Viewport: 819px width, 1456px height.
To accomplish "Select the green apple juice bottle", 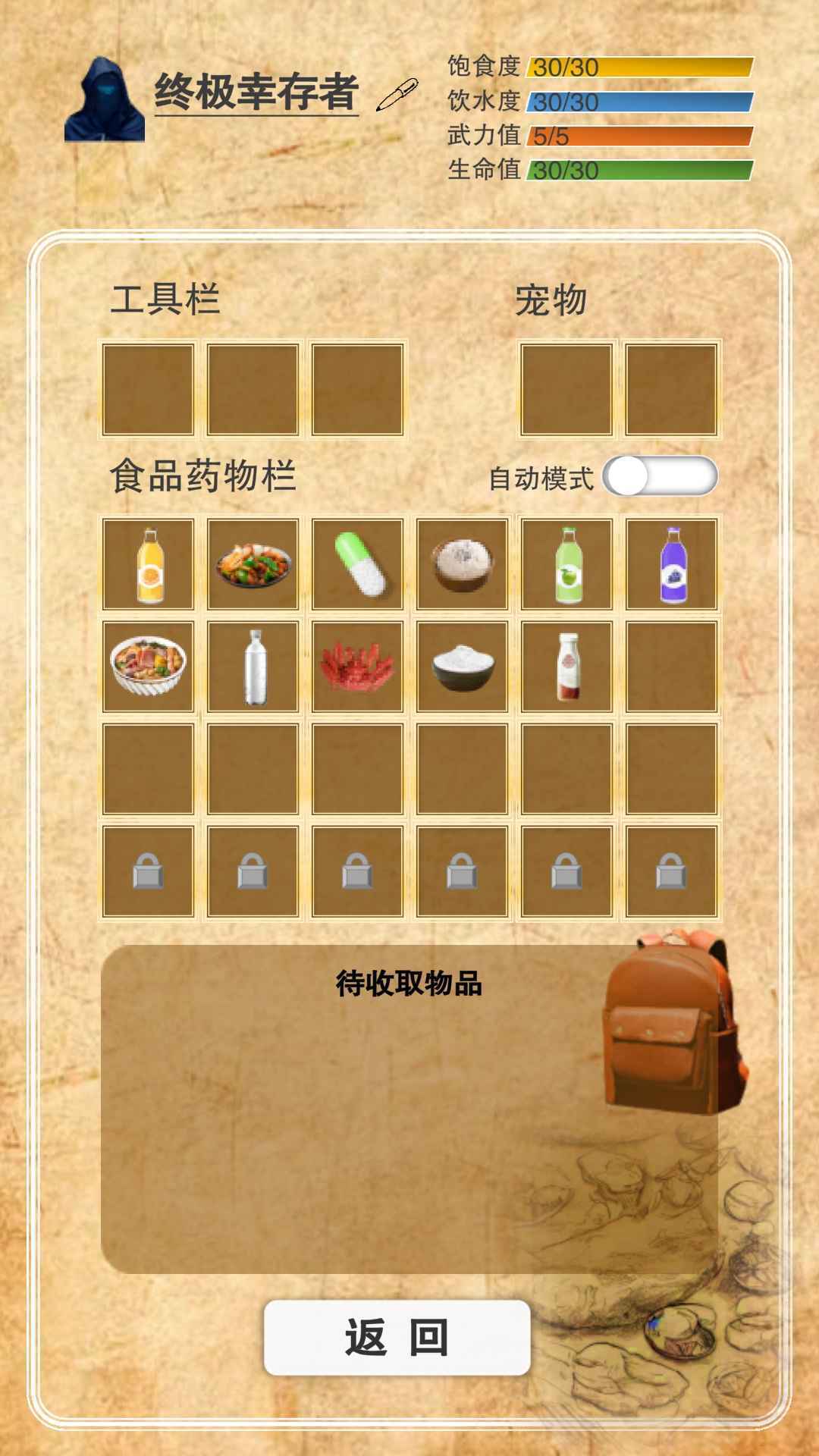I will pyautogui.click(x=566, y=564).
